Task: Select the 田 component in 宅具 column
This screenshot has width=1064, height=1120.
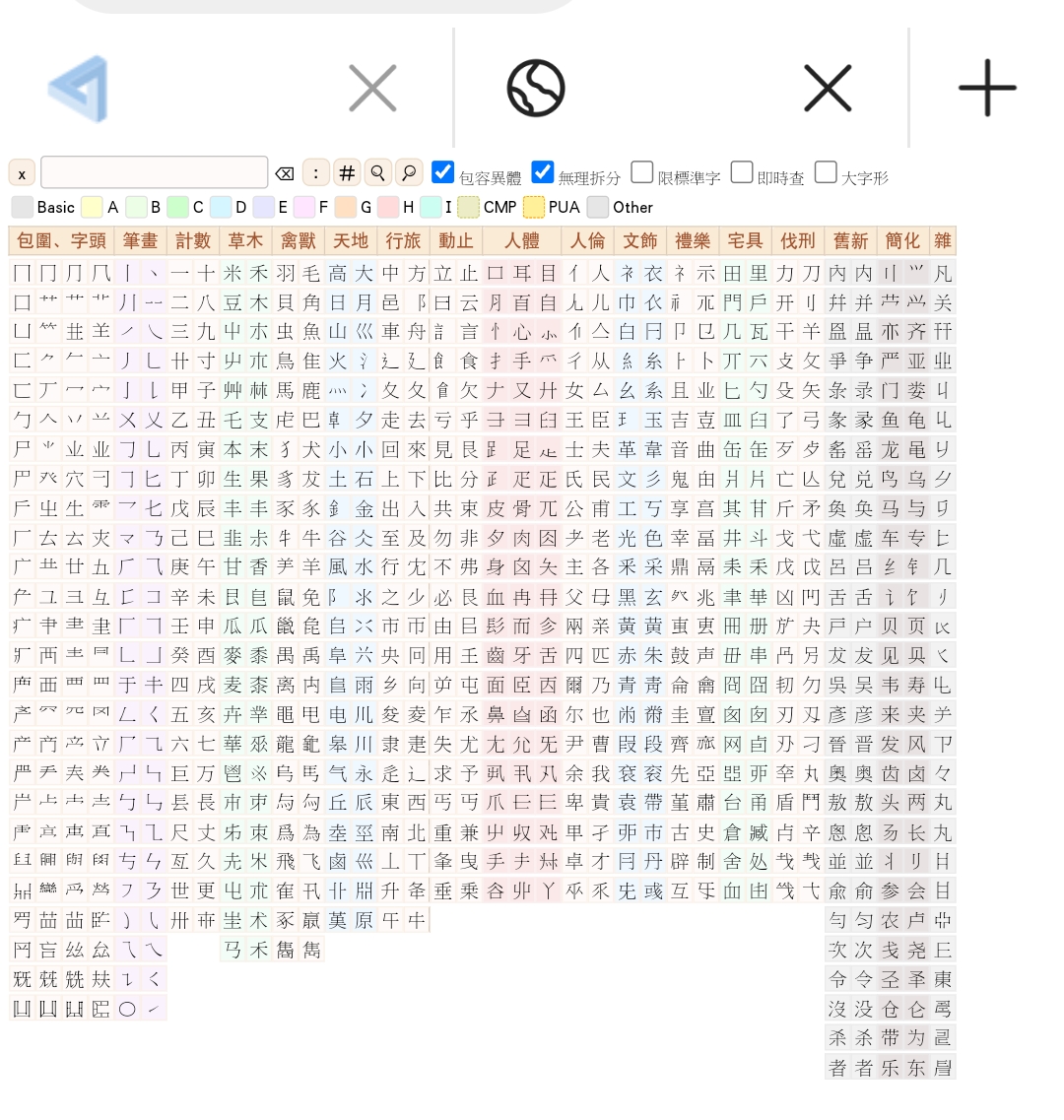Action: click(x=732, y=273)
